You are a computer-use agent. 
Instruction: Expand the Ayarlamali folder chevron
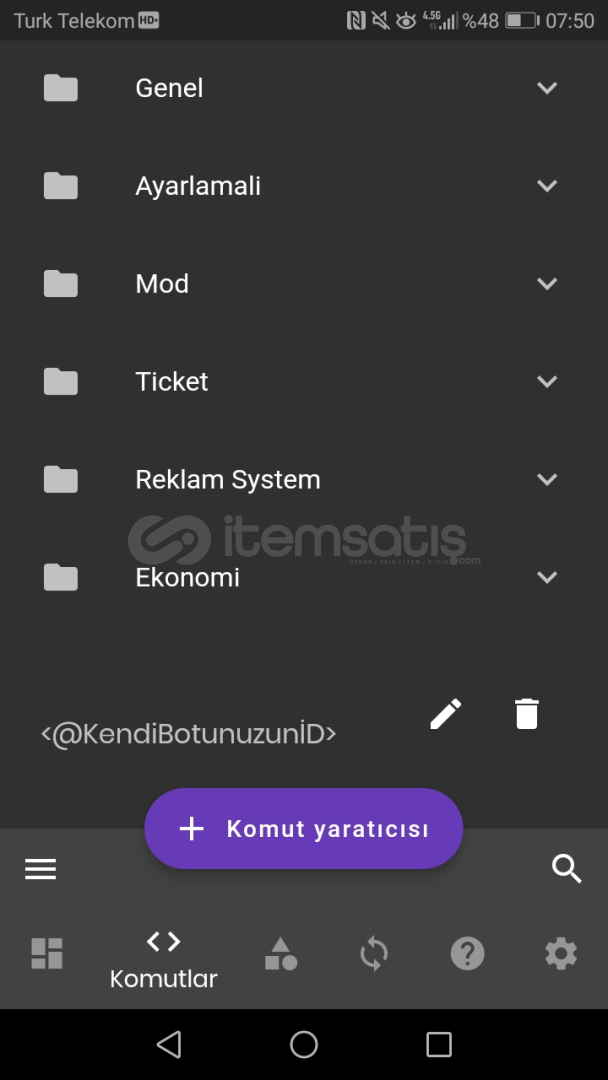(x=547, y=186)
